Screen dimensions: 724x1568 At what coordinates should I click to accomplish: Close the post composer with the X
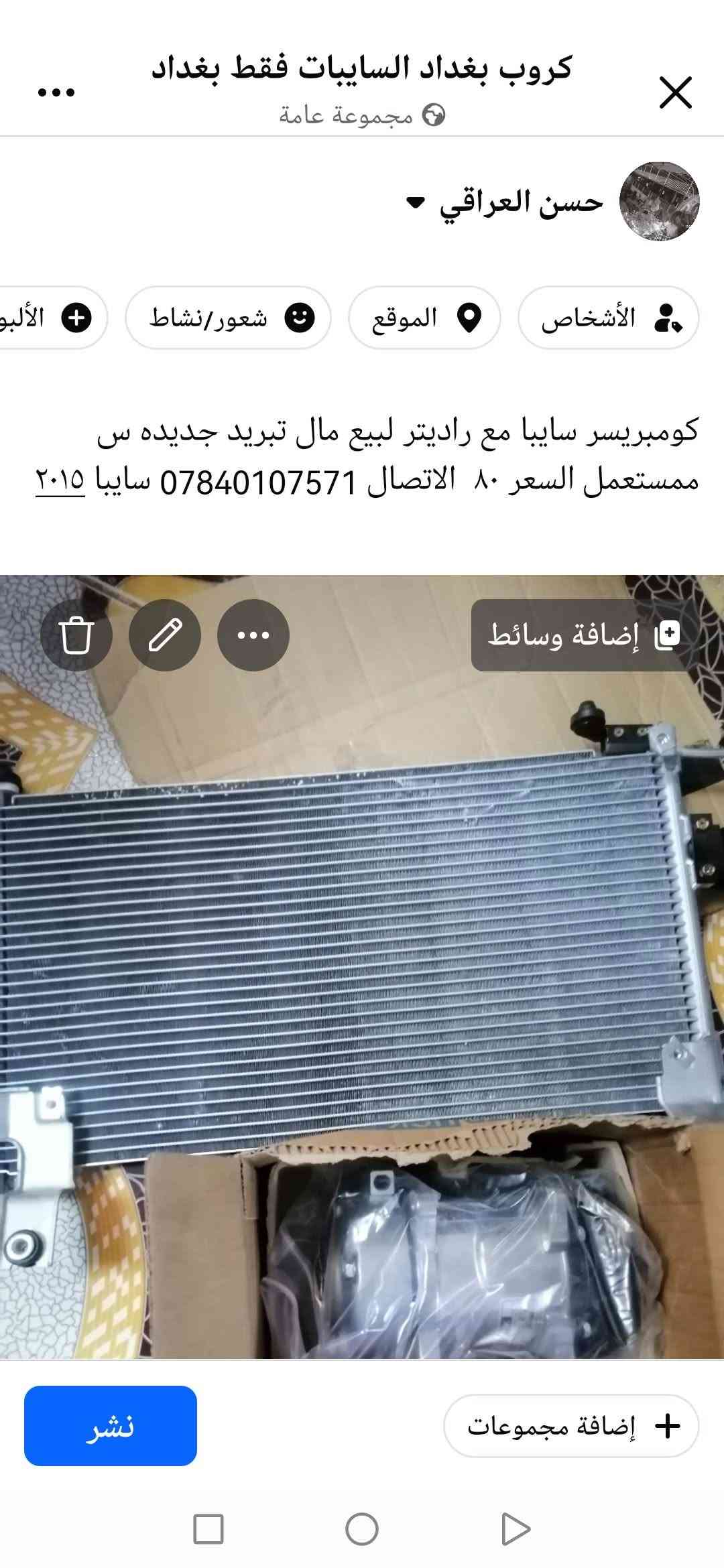[x=675, y=92]
